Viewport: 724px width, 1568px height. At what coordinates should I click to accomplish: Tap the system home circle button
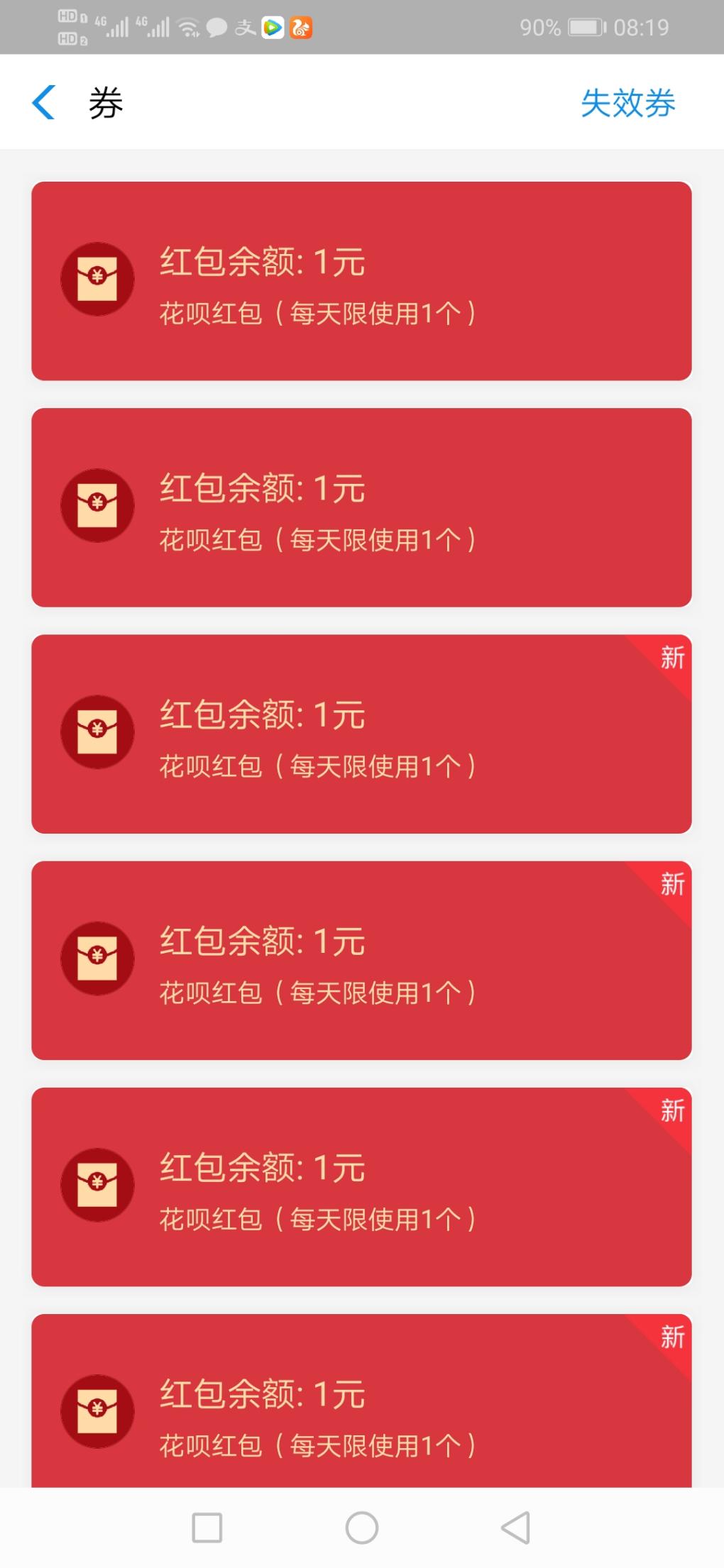click(361, 1527)
